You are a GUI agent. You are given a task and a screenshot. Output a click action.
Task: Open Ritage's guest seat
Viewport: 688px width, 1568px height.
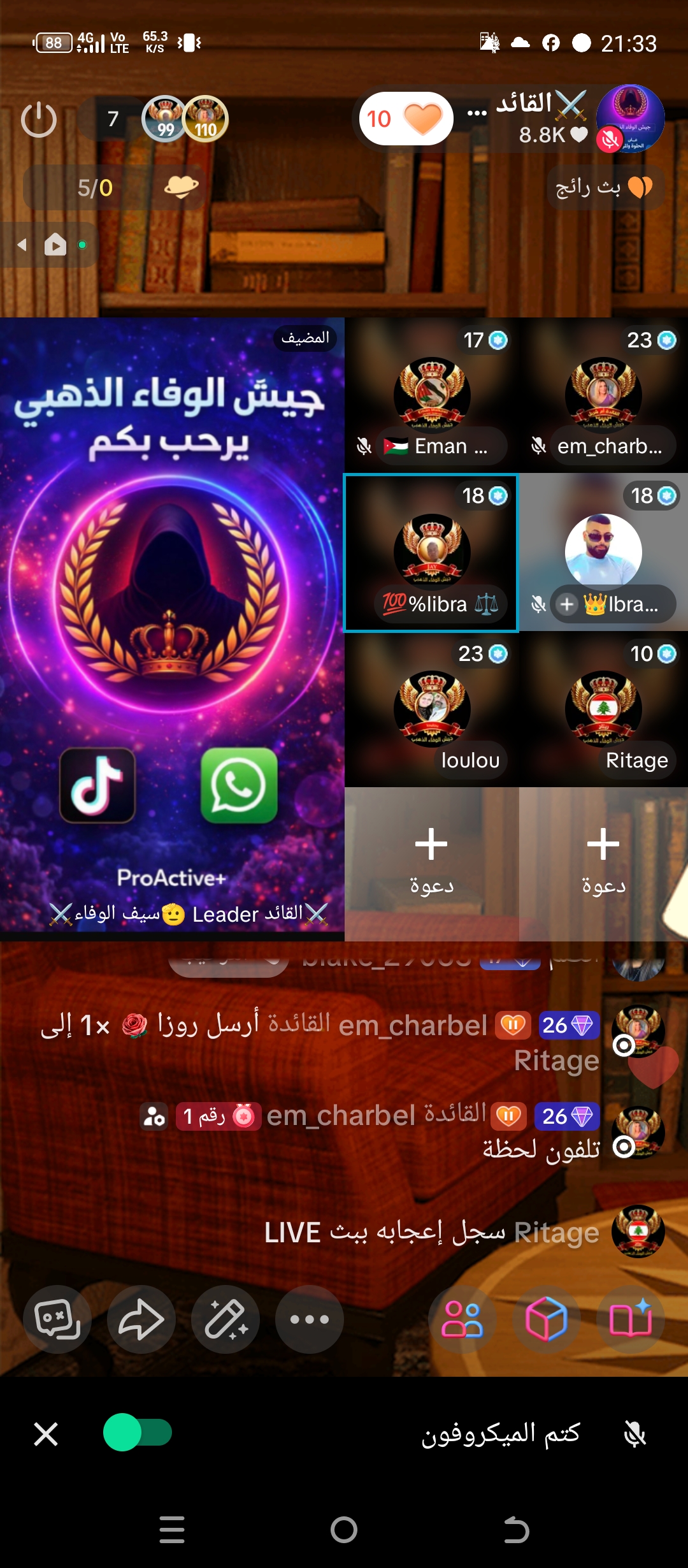(603, 709)
